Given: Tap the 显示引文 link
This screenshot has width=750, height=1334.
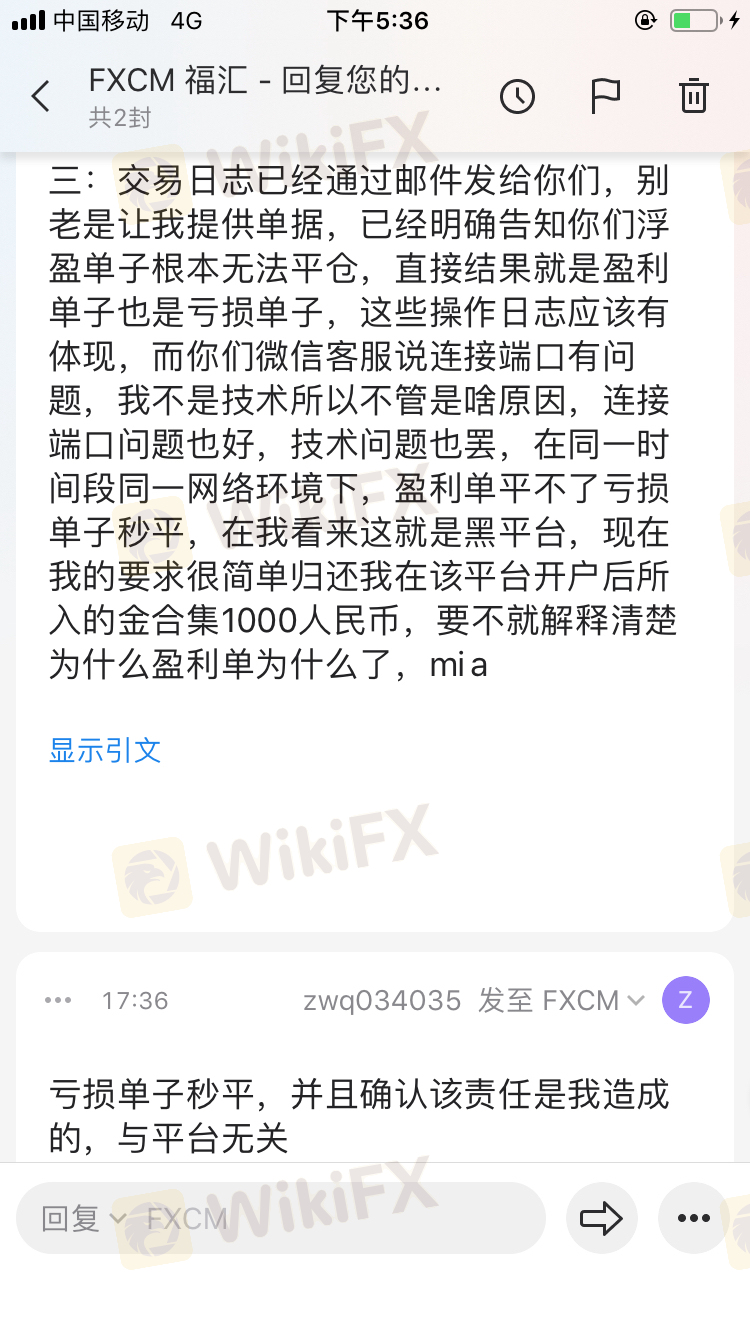Looking at the screenshot, I should 105,750.
